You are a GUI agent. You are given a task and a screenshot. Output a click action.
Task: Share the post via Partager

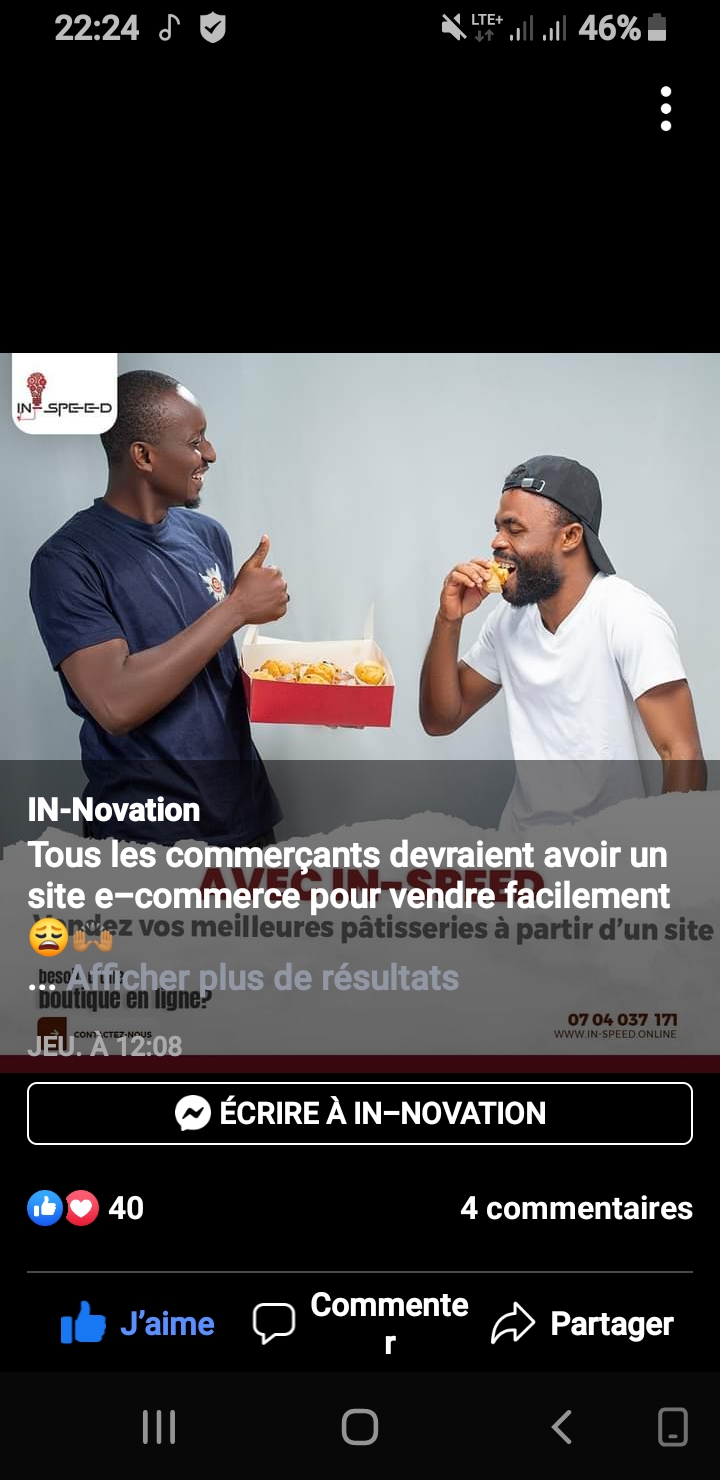pos(582,1323)
